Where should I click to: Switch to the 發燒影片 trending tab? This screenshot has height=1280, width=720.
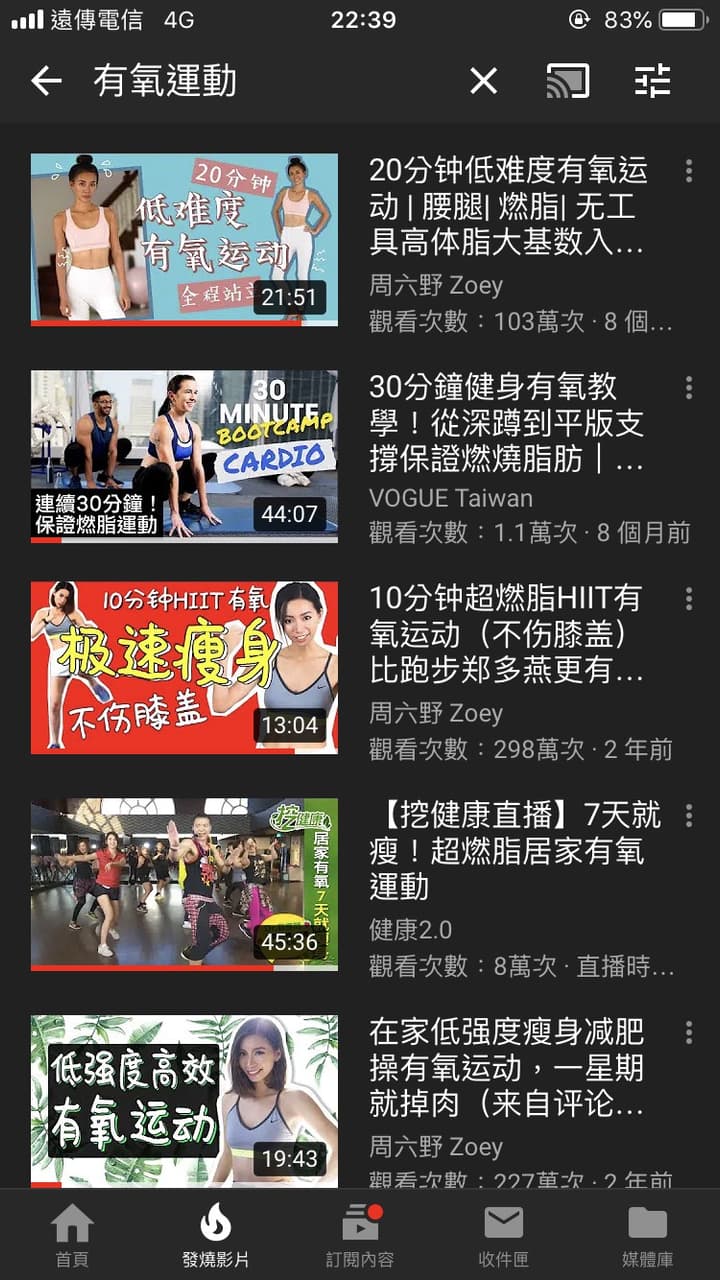(215, 1234)
